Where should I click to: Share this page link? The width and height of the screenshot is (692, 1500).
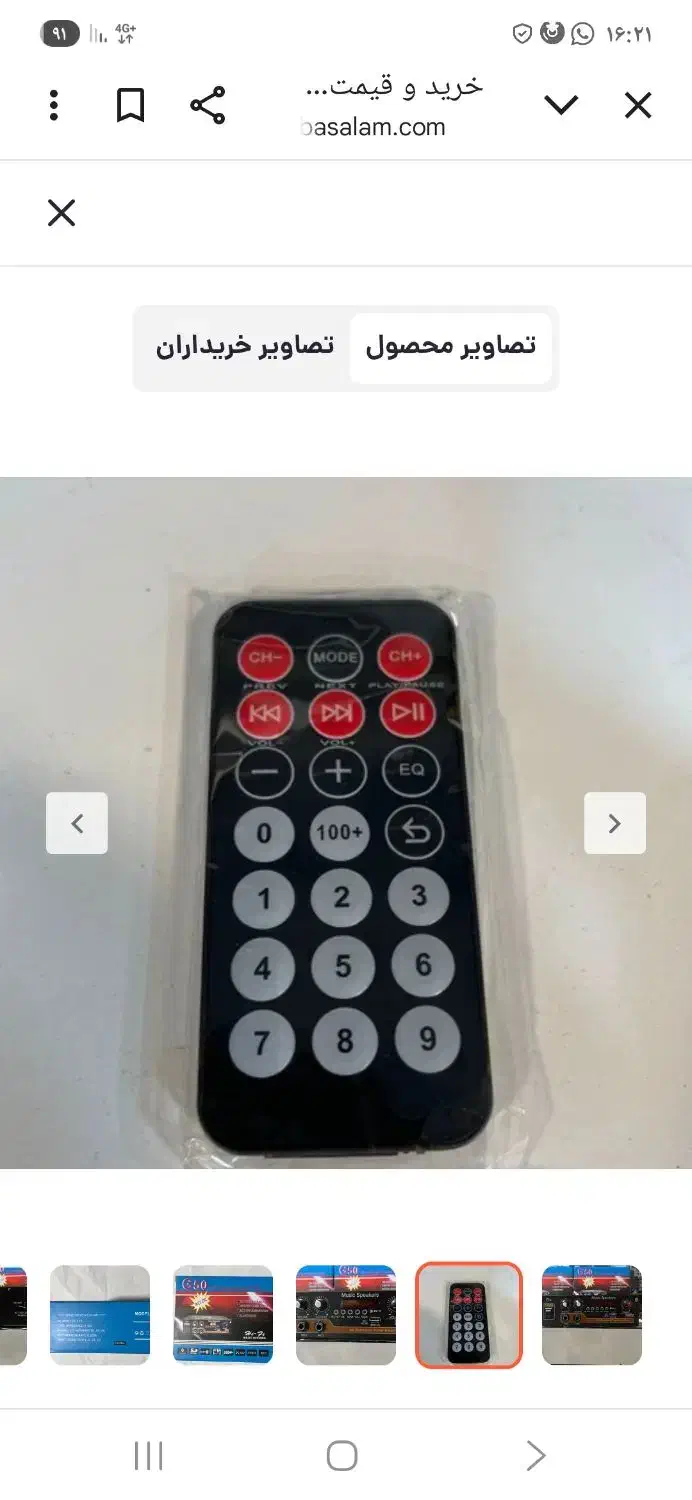tap(207, 105)
